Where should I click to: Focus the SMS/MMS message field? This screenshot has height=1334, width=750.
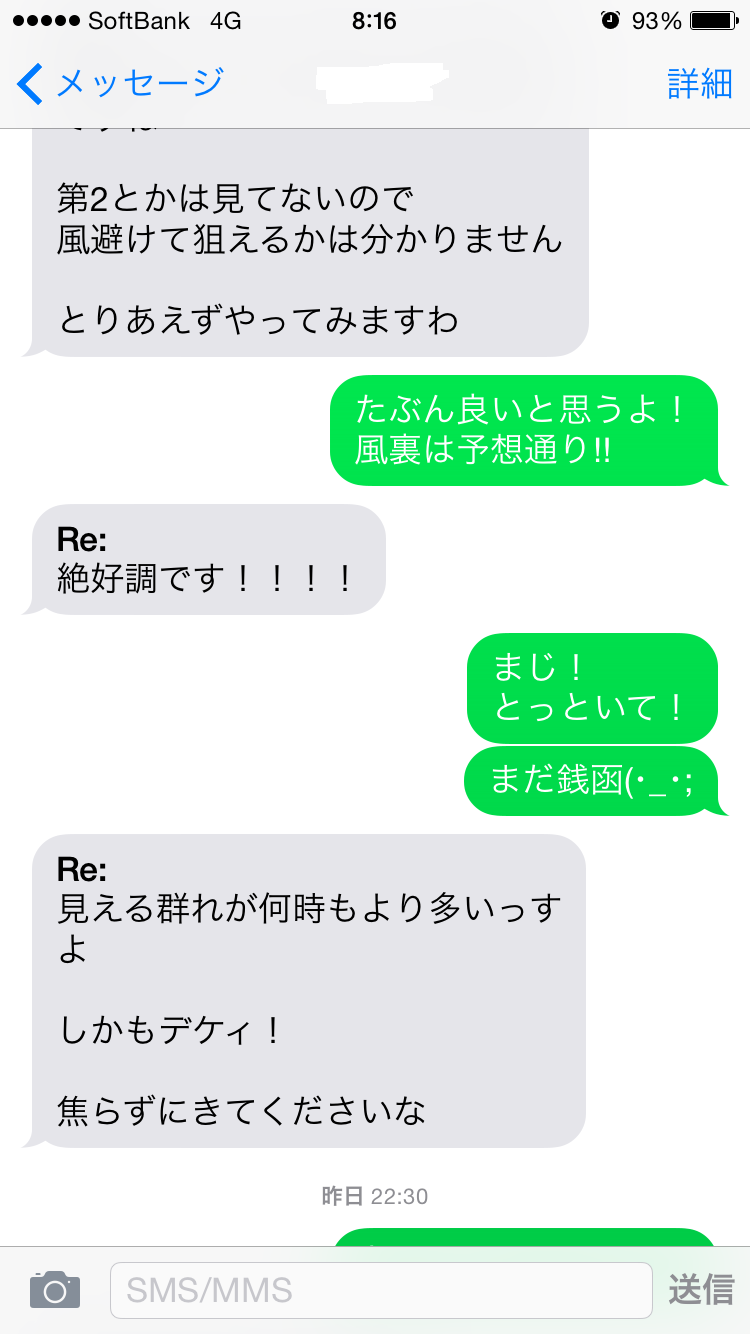click(x=381, y=1290)
